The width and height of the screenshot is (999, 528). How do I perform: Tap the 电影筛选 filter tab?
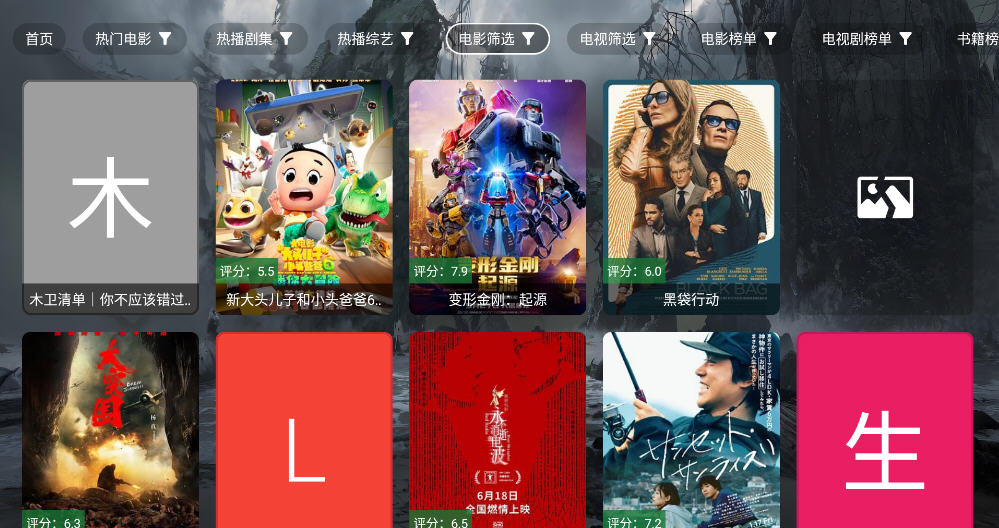497,39
